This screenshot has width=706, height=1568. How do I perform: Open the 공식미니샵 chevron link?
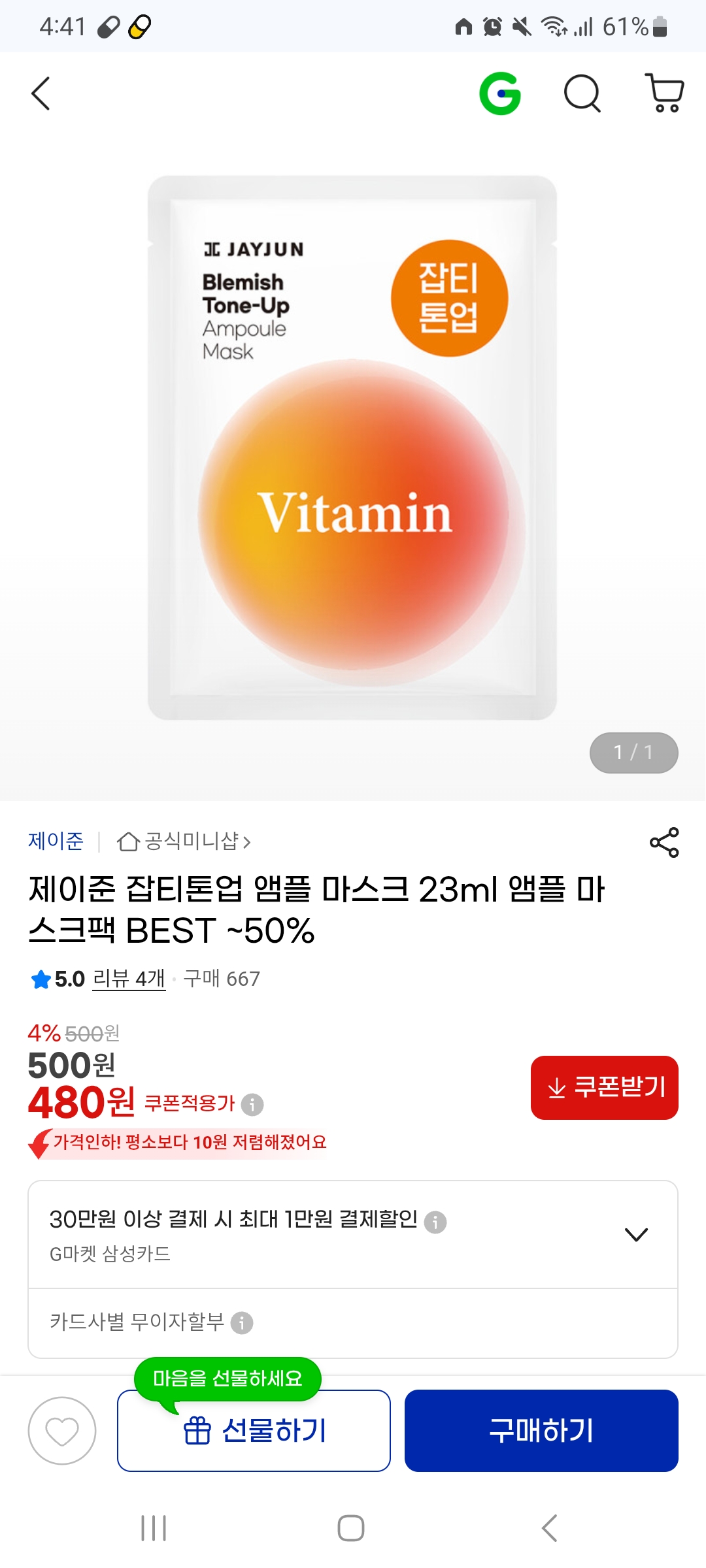pyautogui.click(x=248, y=841)
